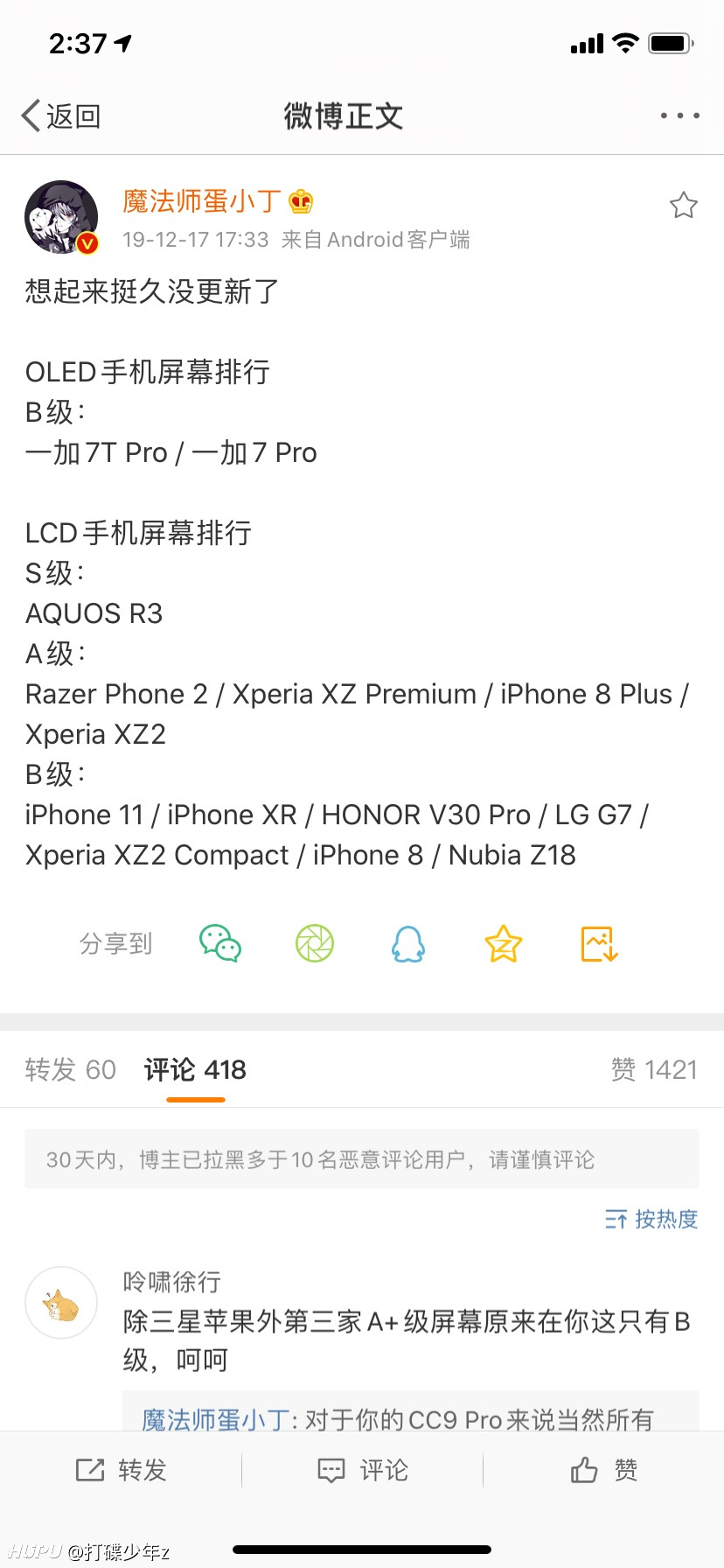This screenshot has height=1568, width=724.
Task: Open the three-dot overflow menu
Action: pos(679,115)
